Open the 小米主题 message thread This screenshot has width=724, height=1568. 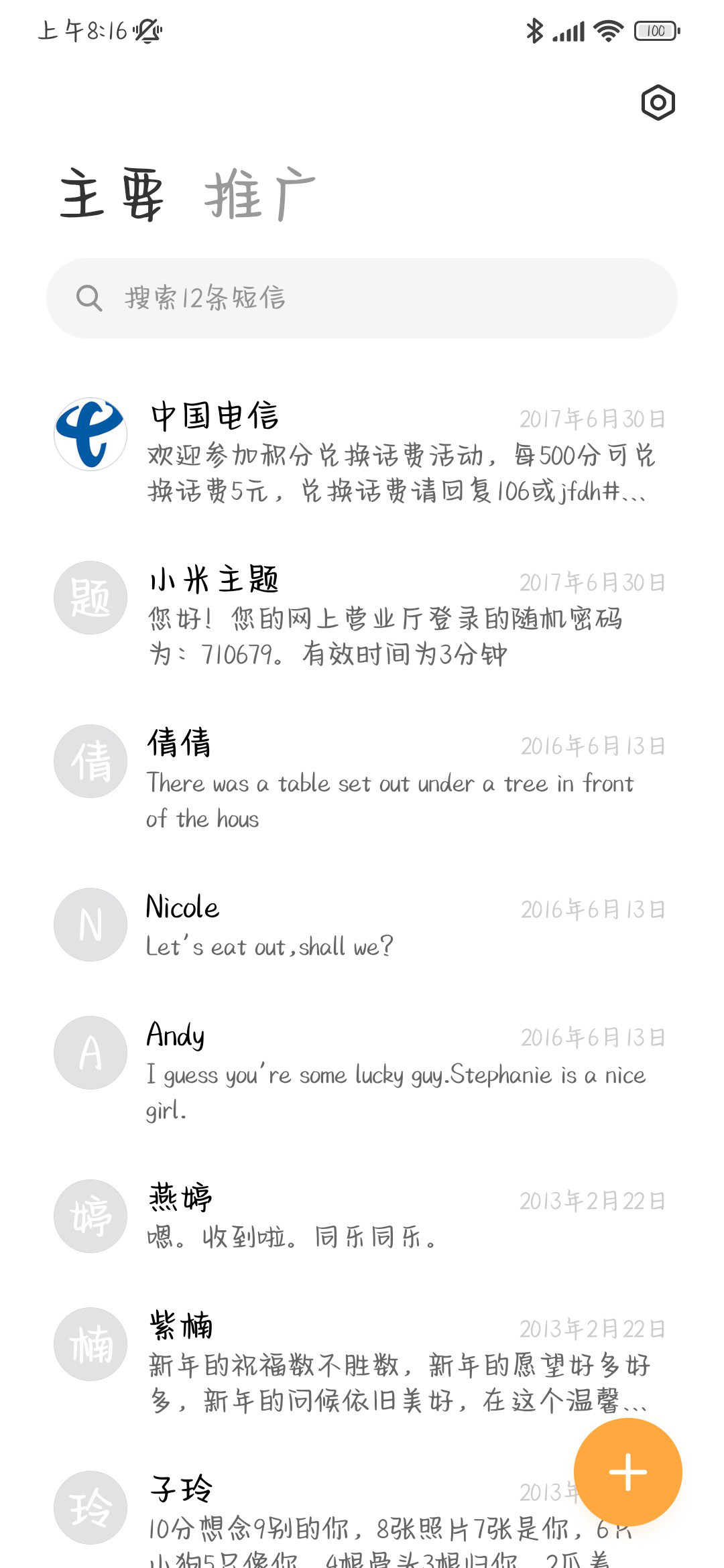click(362, 614)
